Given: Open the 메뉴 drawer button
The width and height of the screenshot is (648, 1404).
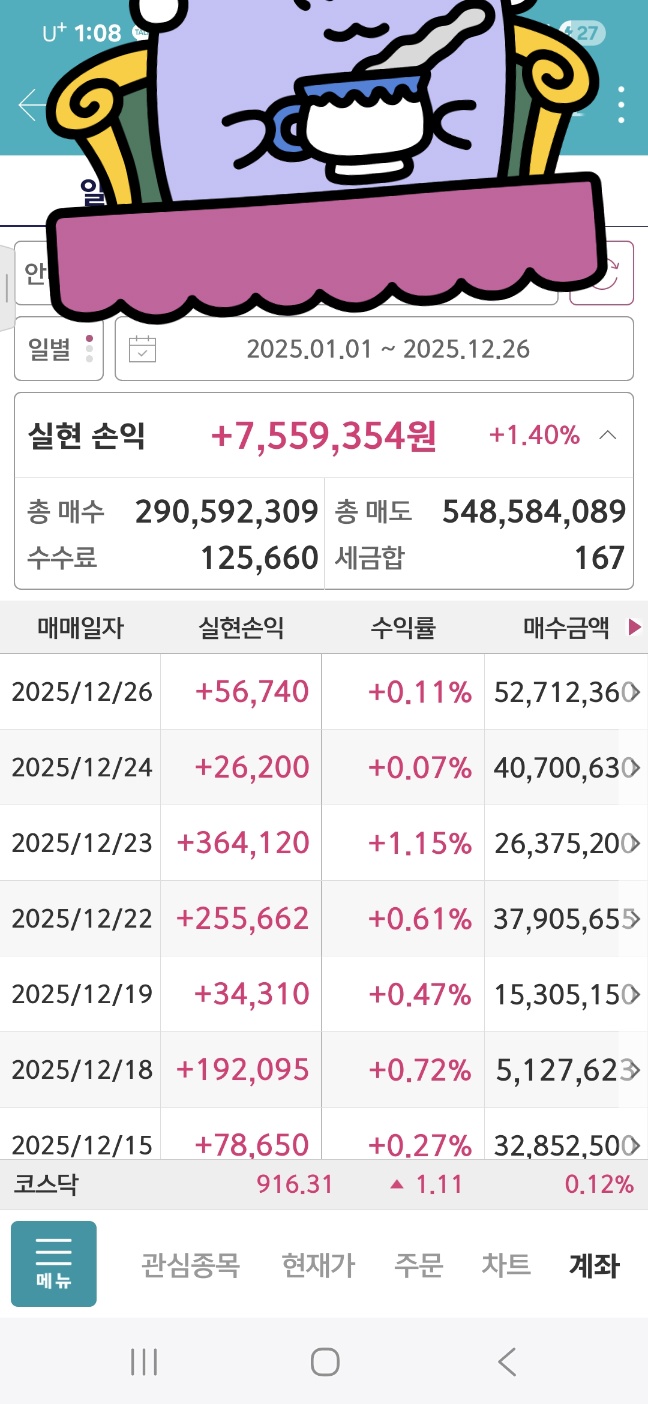Looking at the screenshot, I should pyautogui.click(x=54, y=1264).
